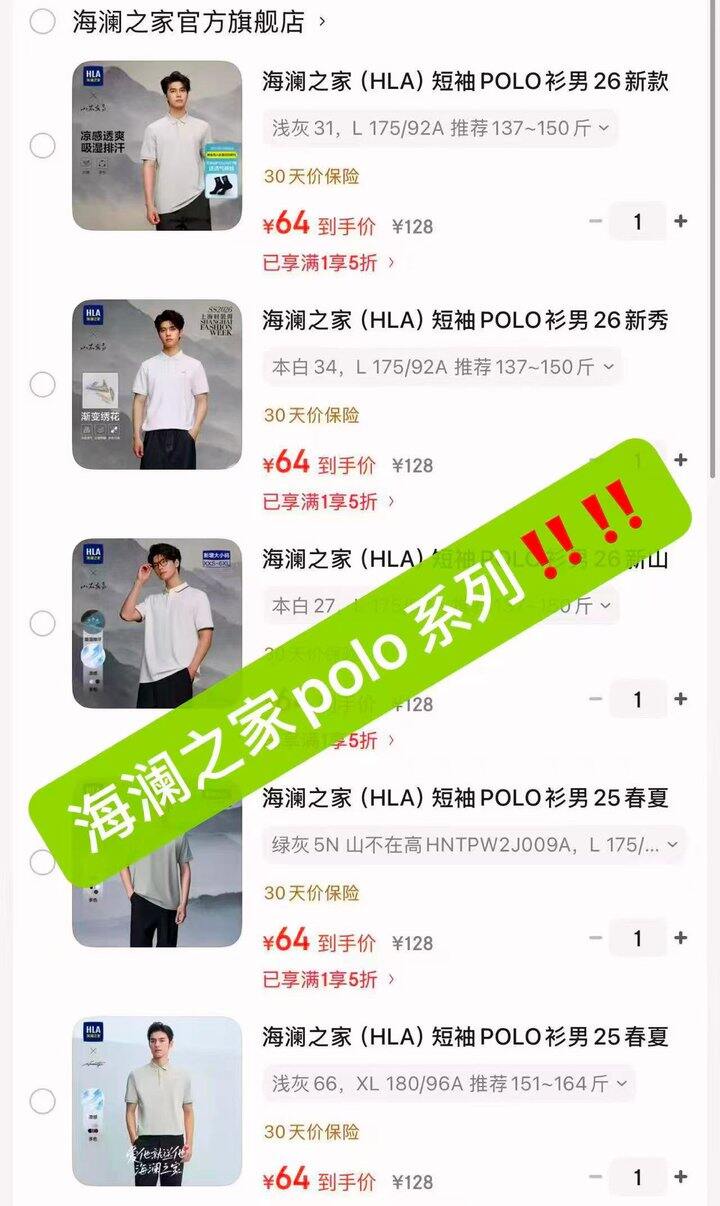Change the 浅灰 31 L size option
This screenshot has height=1206, width=720.
tap(440, 129)
